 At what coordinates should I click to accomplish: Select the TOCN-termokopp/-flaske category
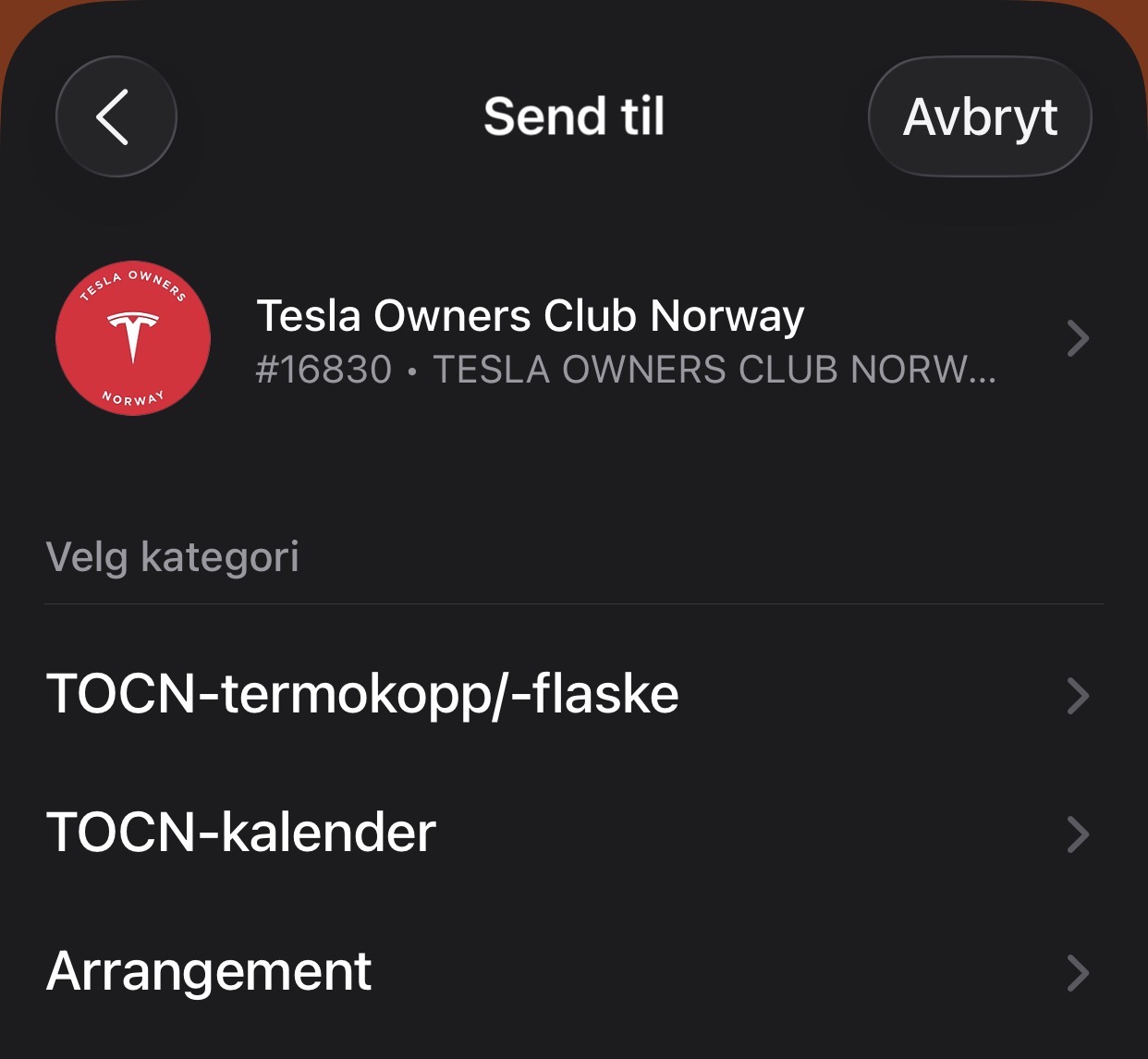coord(573,695)
